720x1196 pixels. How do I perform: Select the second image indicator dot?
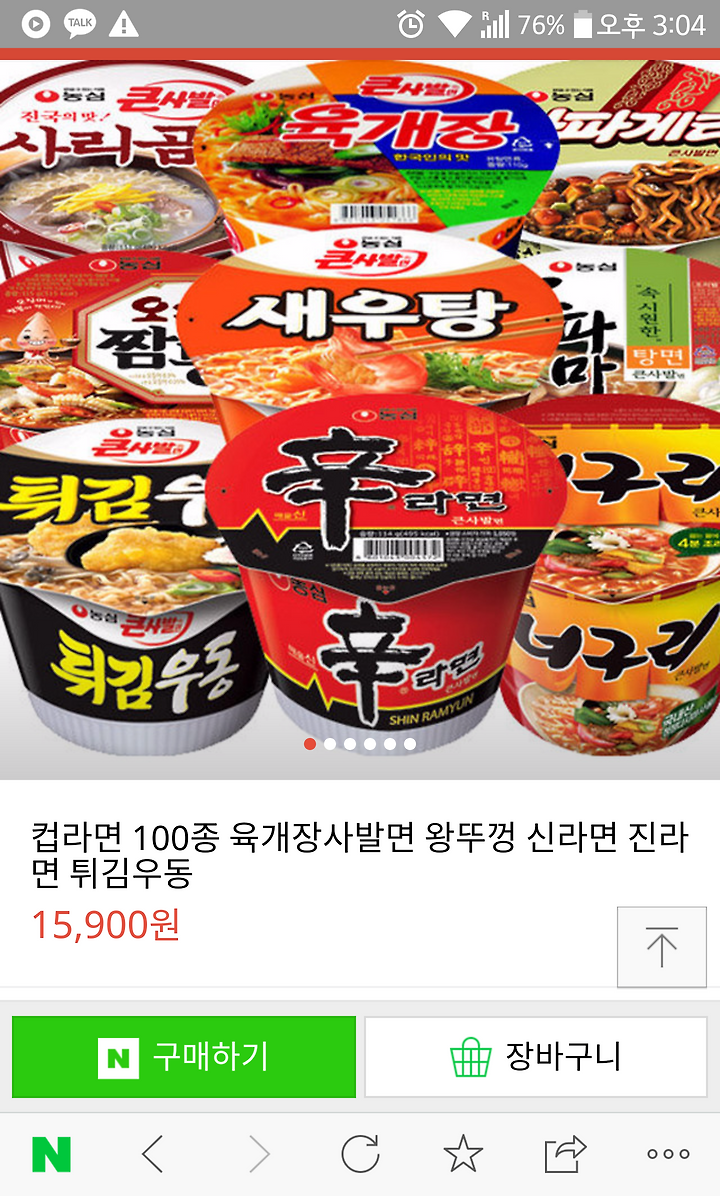[x=330, y=744]
